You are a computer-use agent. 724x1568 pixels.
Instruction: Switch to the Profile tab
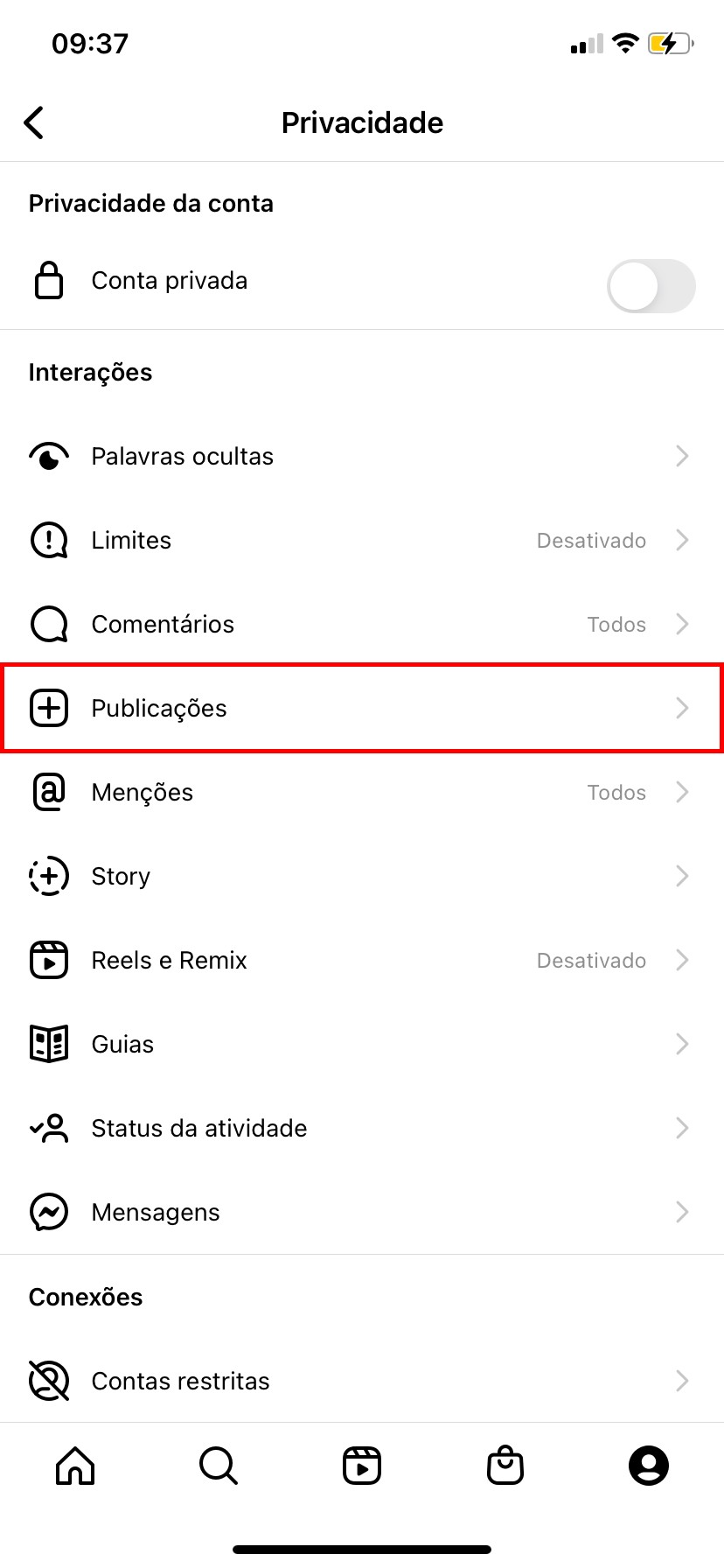coord(649,1466)
